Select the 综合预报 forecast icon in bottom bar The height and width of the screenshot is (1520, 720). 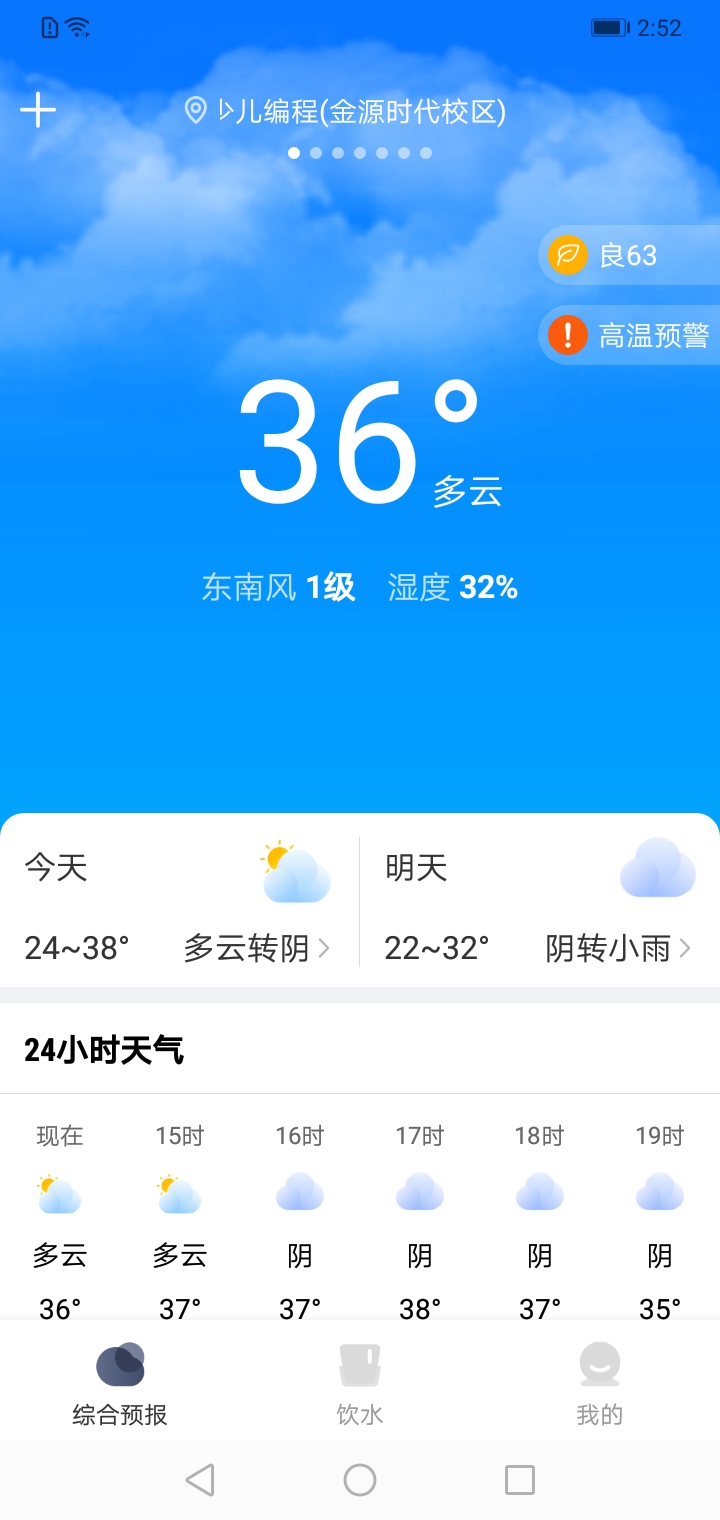click(x=120, y=1364)
